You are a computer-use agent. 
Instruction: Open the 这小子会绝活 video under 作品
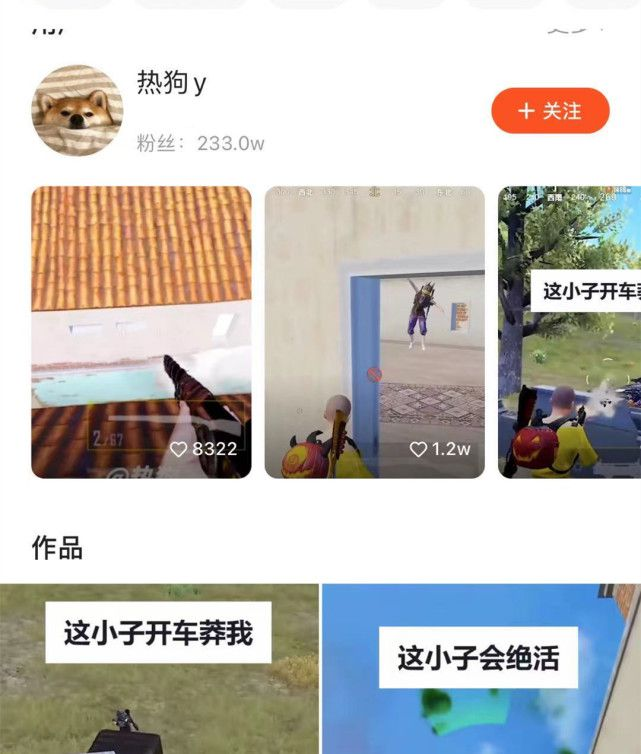point(480,668)
